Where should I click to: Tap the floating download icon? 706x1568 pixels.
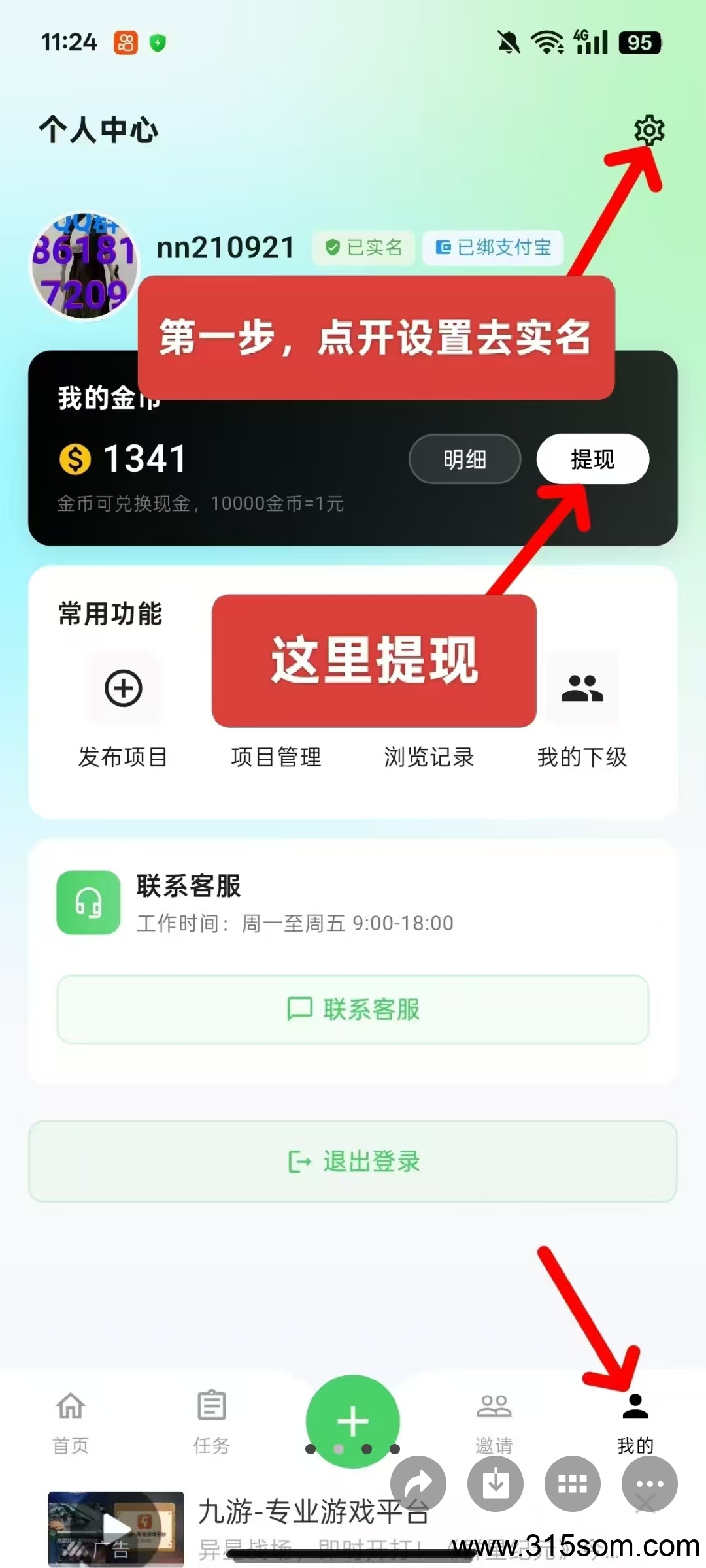496,1484
